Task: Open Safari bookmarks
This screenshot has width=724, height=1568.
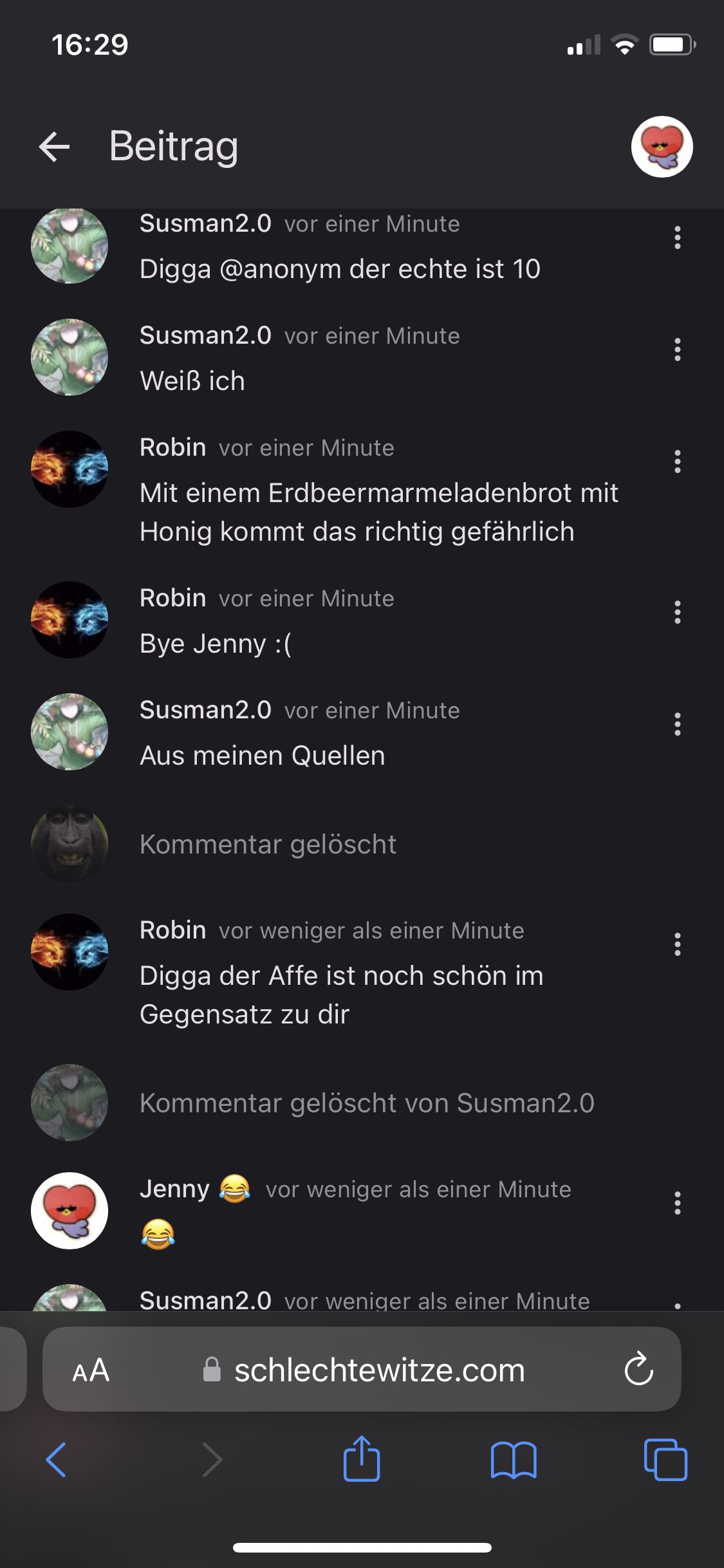Action: click(513, 1460)
